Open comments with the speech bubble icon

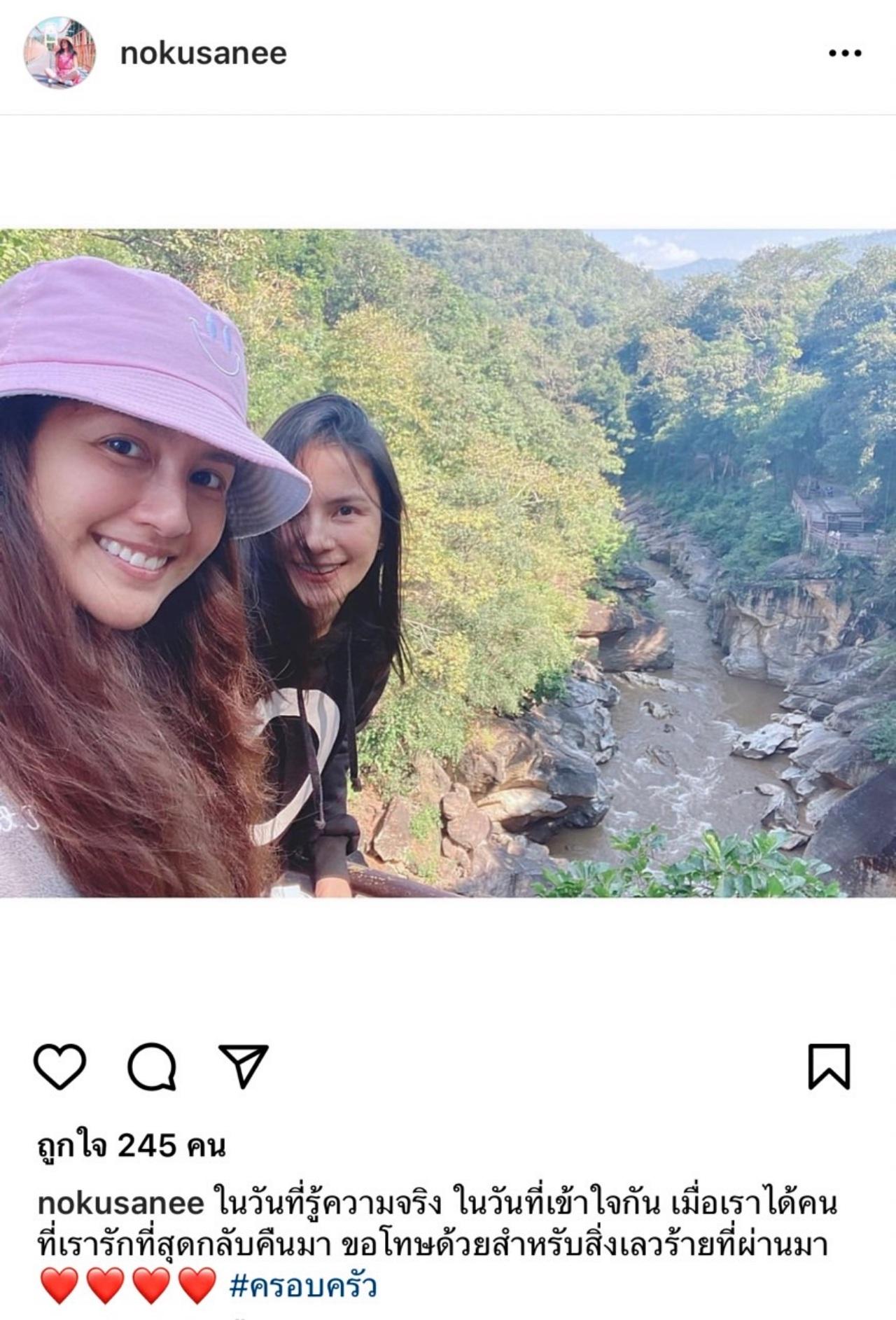pyautogui.click(x=151, y=1067)
